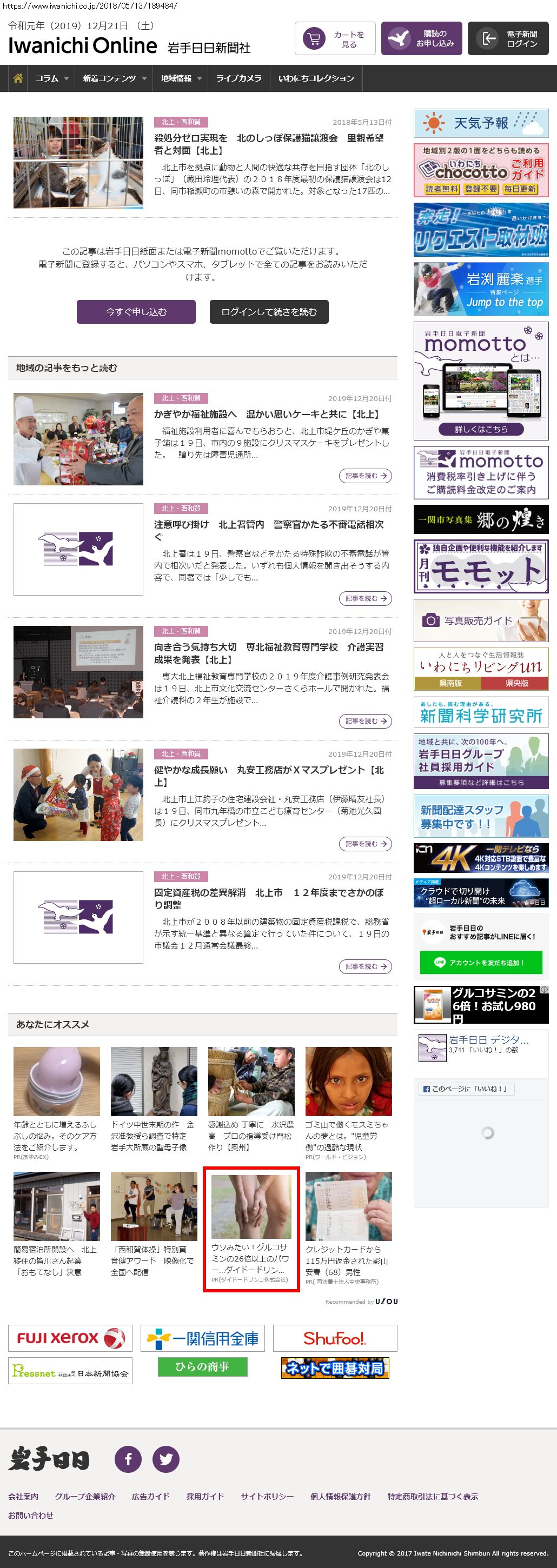Open the Facebook icon in footer
Screen dimensions: 557x1568
click(x=128, y=1459)
